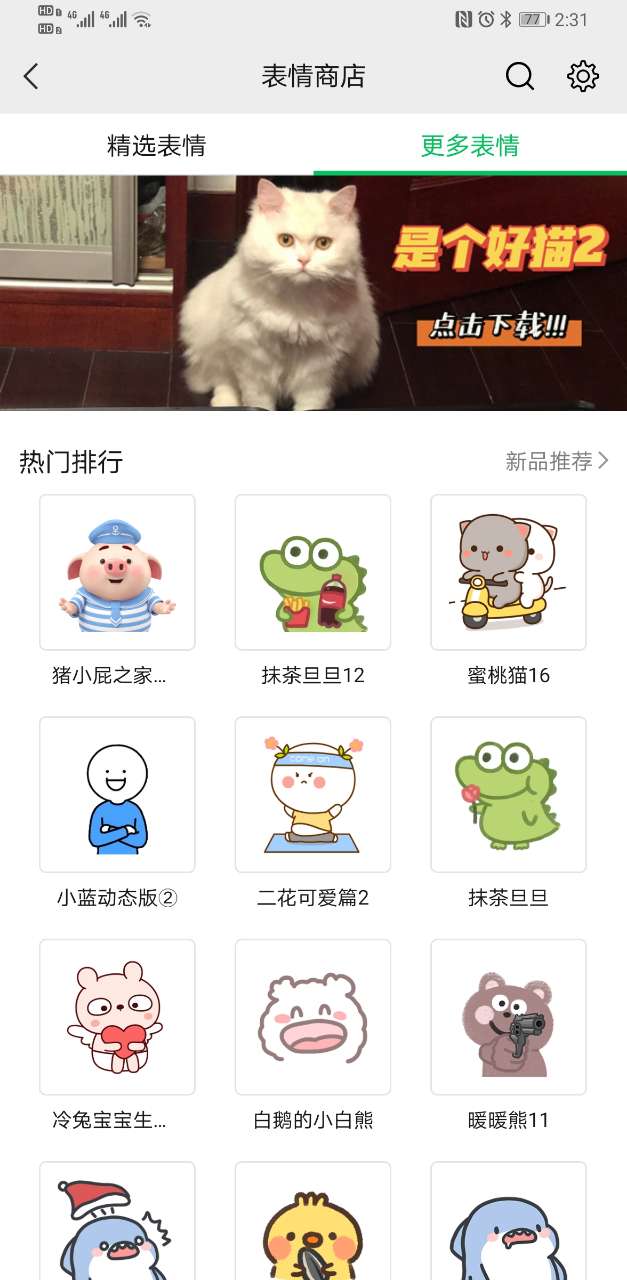This screenshot has height=1280, width=627.
Task: Open the 冷兔宝宝生 sticker pack
Action: [117, 1017]
